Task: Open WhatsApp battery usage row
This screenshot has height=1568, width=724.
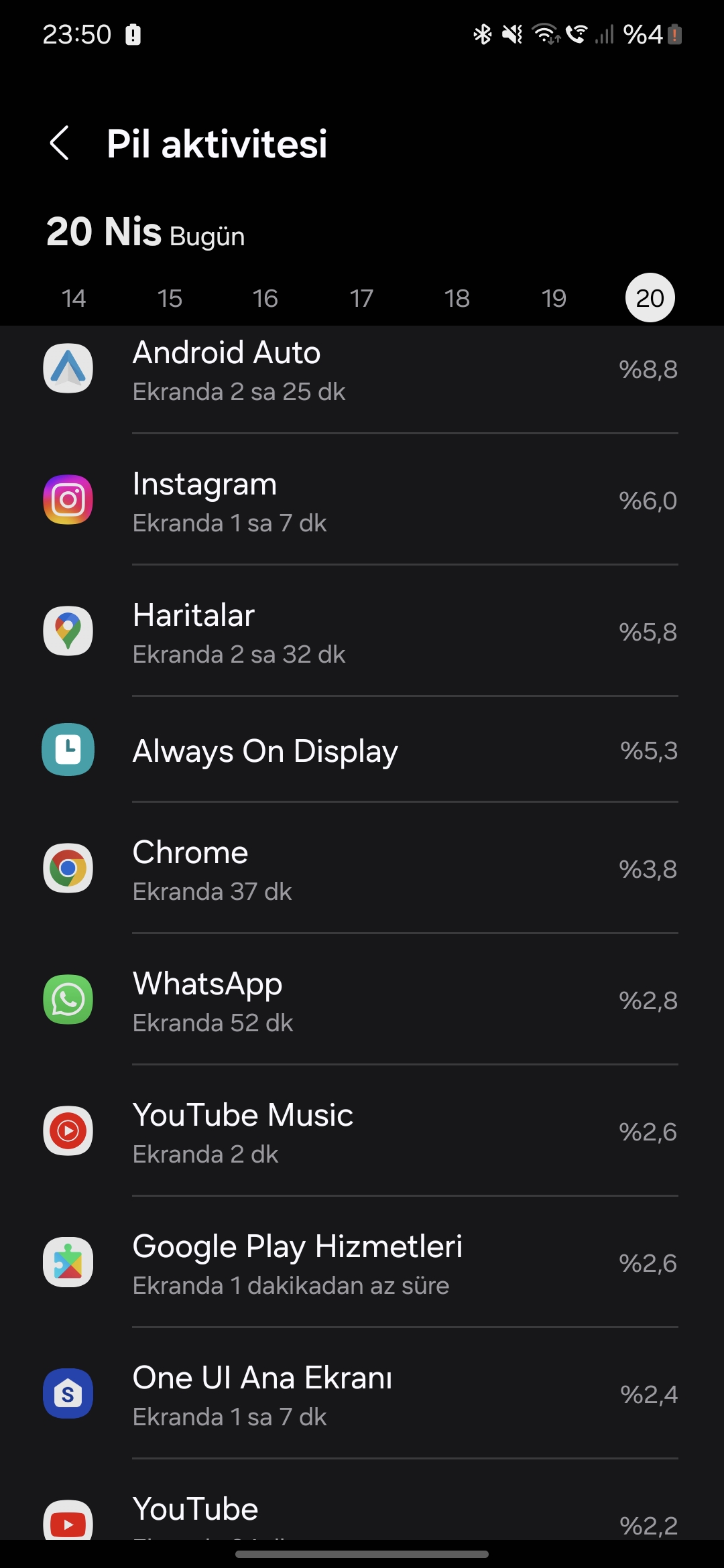Action: click(x=362, y=1000)
